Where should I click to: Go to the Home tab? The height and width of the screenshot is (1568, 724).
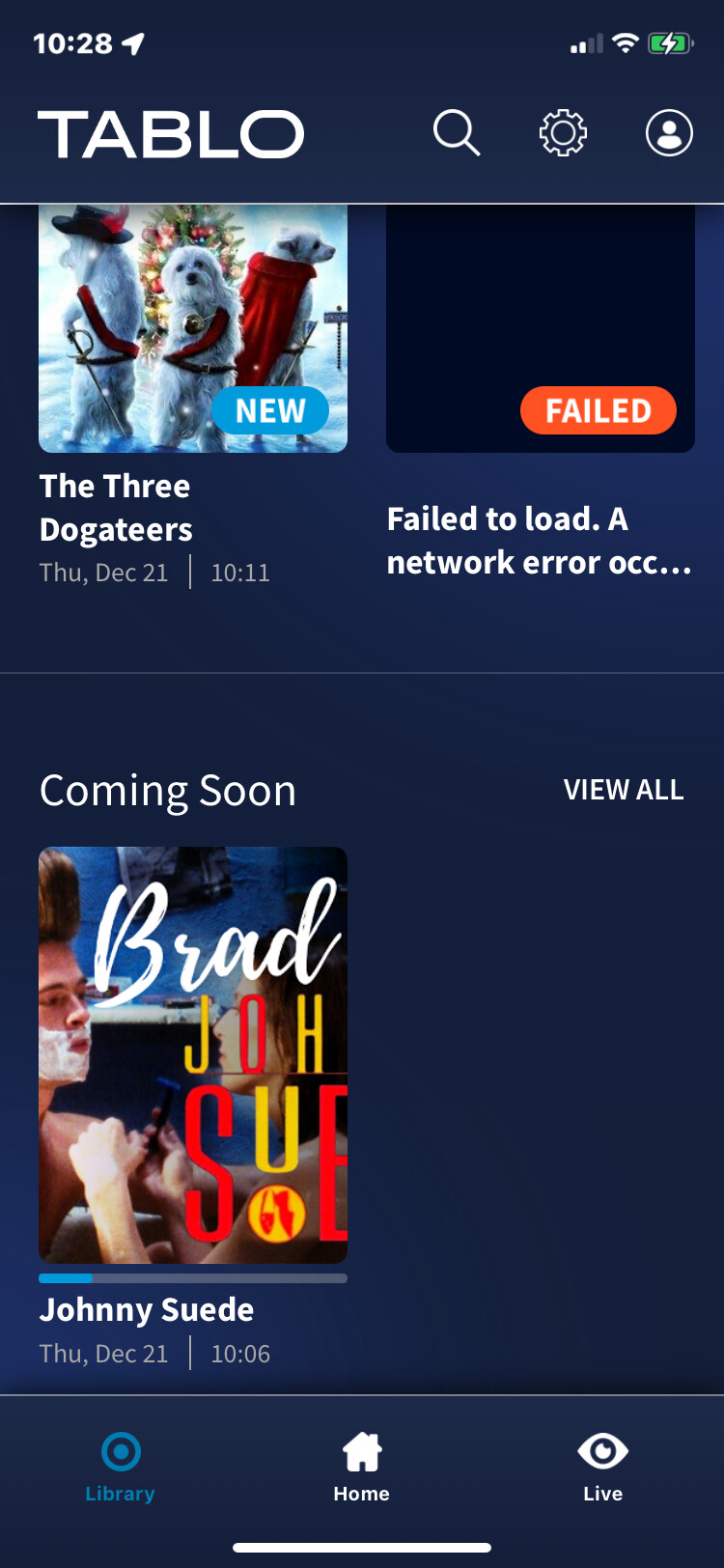point(362,1468)
